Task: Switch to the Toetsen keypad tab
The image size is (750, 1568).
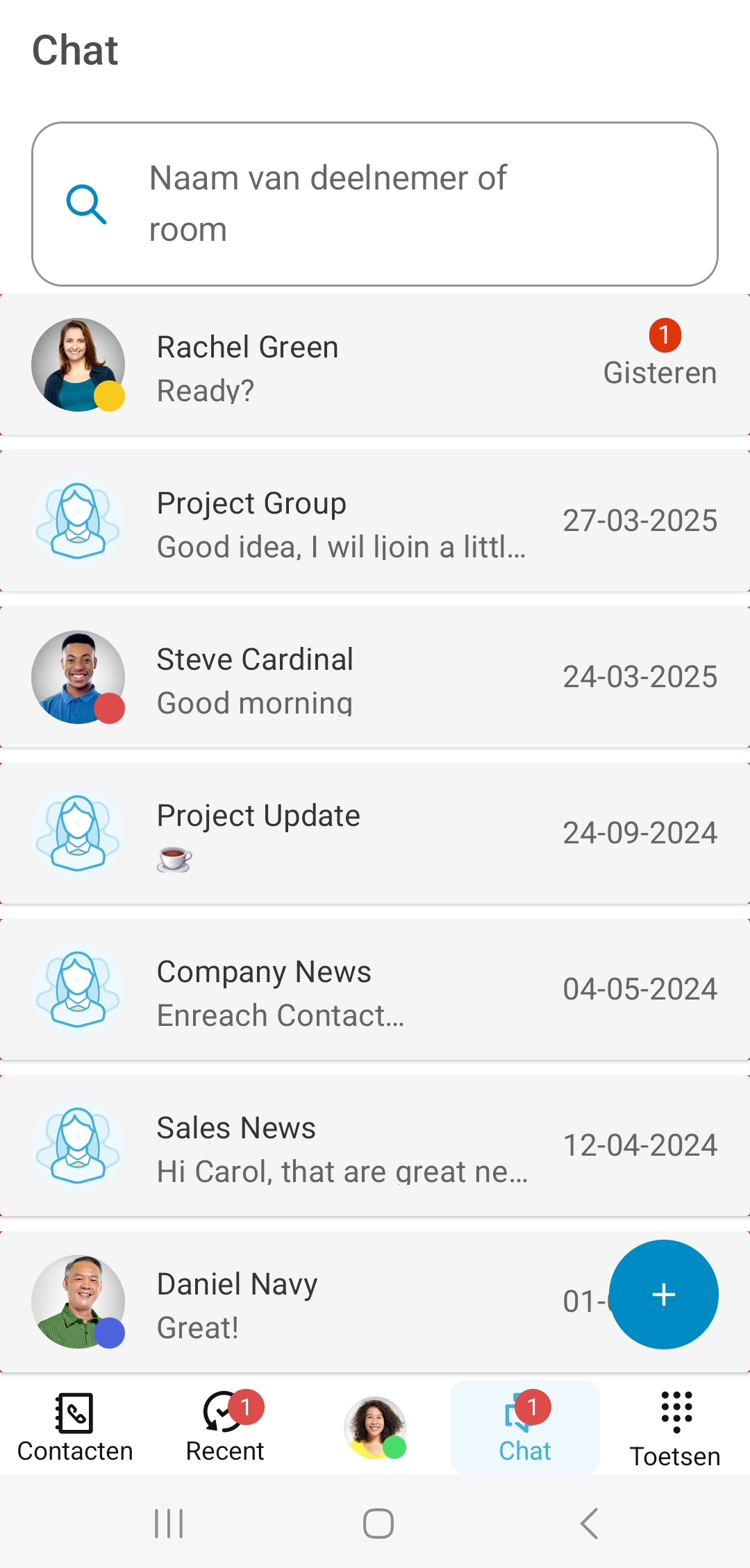Action: (x=675, y=1428)
